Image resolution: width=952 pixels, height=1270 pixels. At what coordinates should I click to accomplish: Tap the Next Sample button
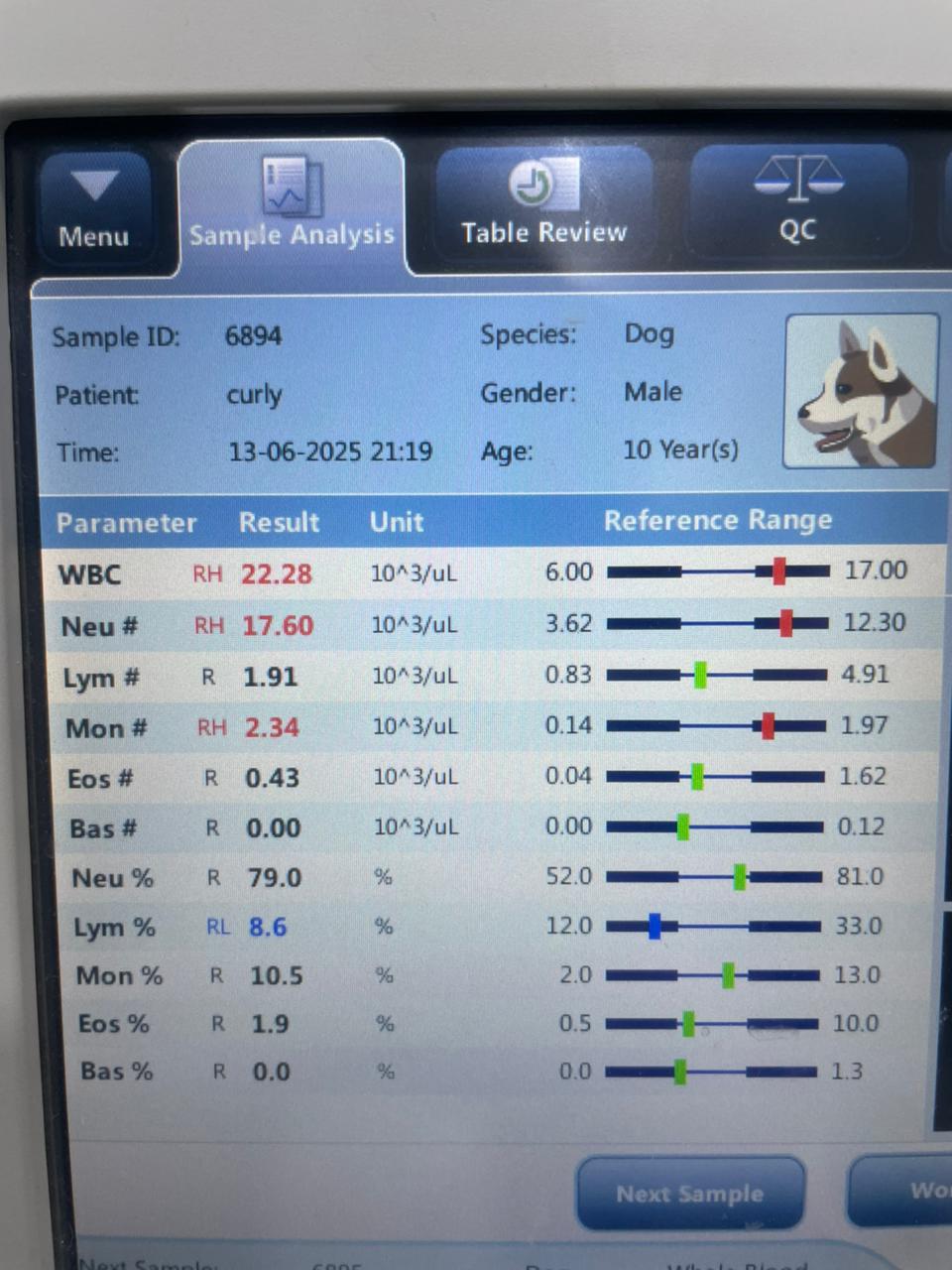(x=690, y=1193)
